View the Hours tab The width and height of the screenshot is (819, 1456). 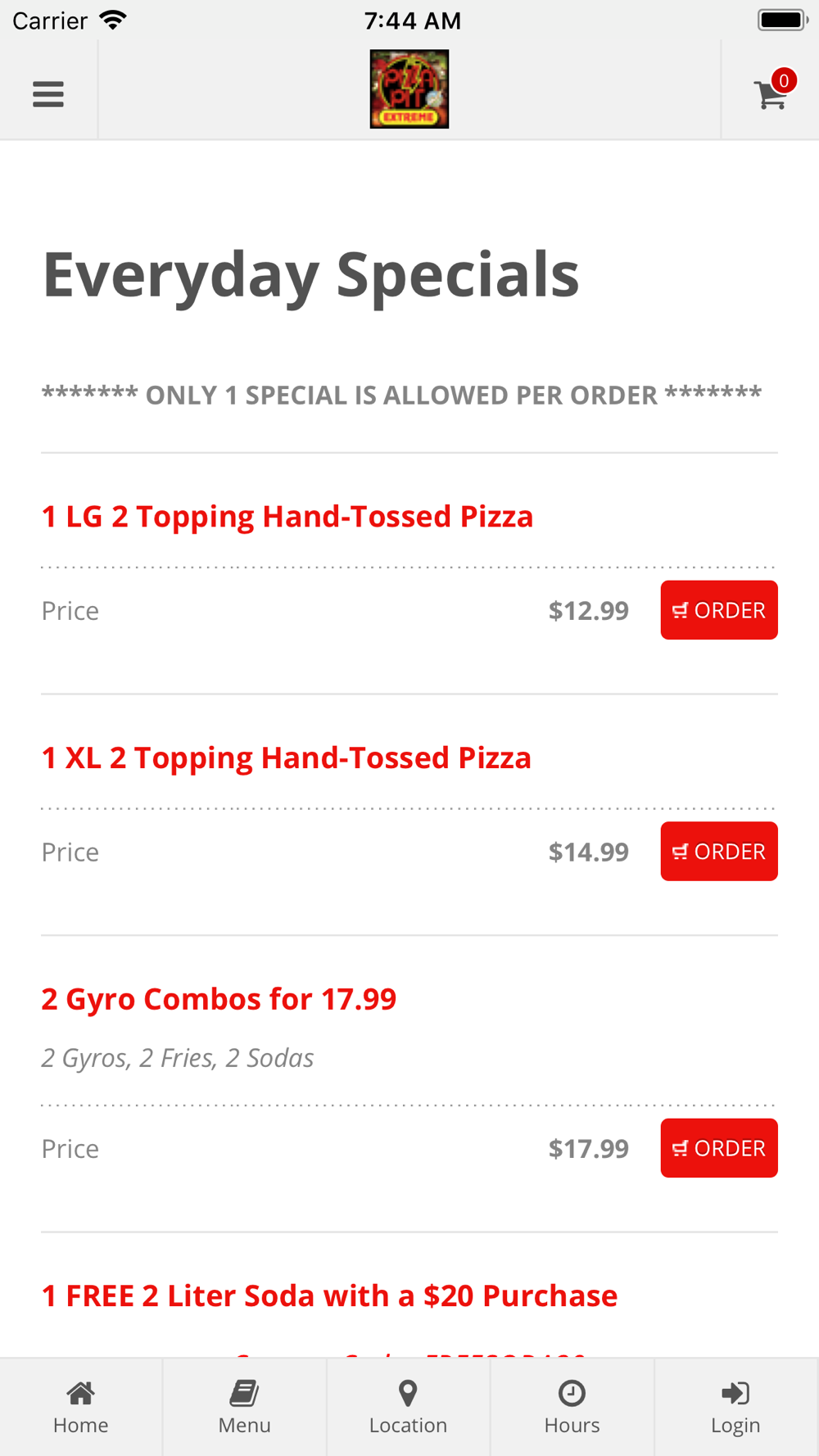(x=572, y=1407)
